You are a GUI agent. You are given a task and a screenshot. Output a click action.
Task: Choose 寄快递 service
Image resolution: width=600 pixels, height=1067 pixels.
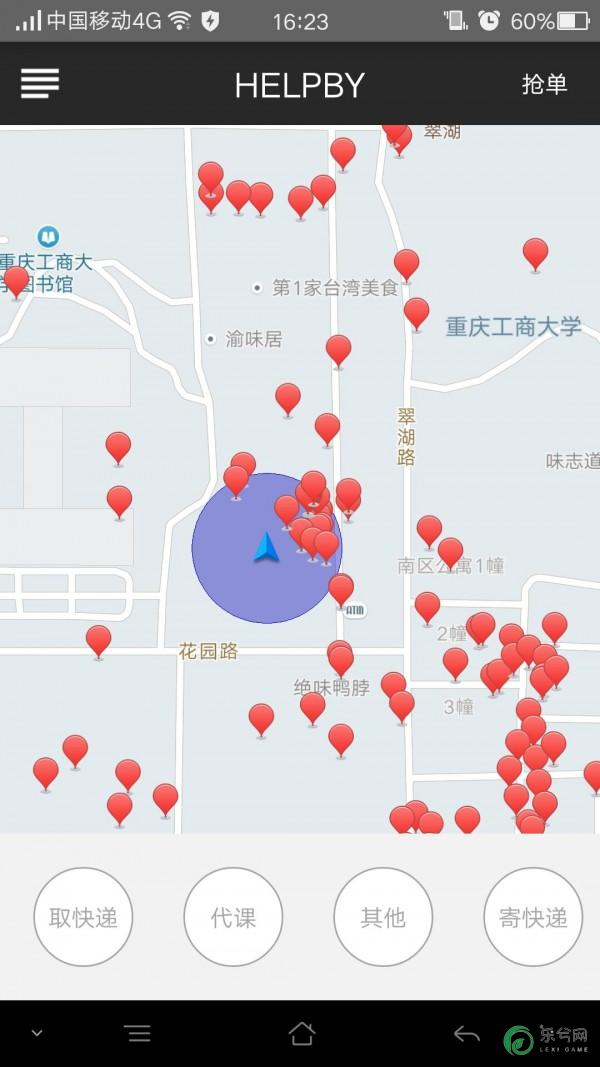click(x=533, y=917)
